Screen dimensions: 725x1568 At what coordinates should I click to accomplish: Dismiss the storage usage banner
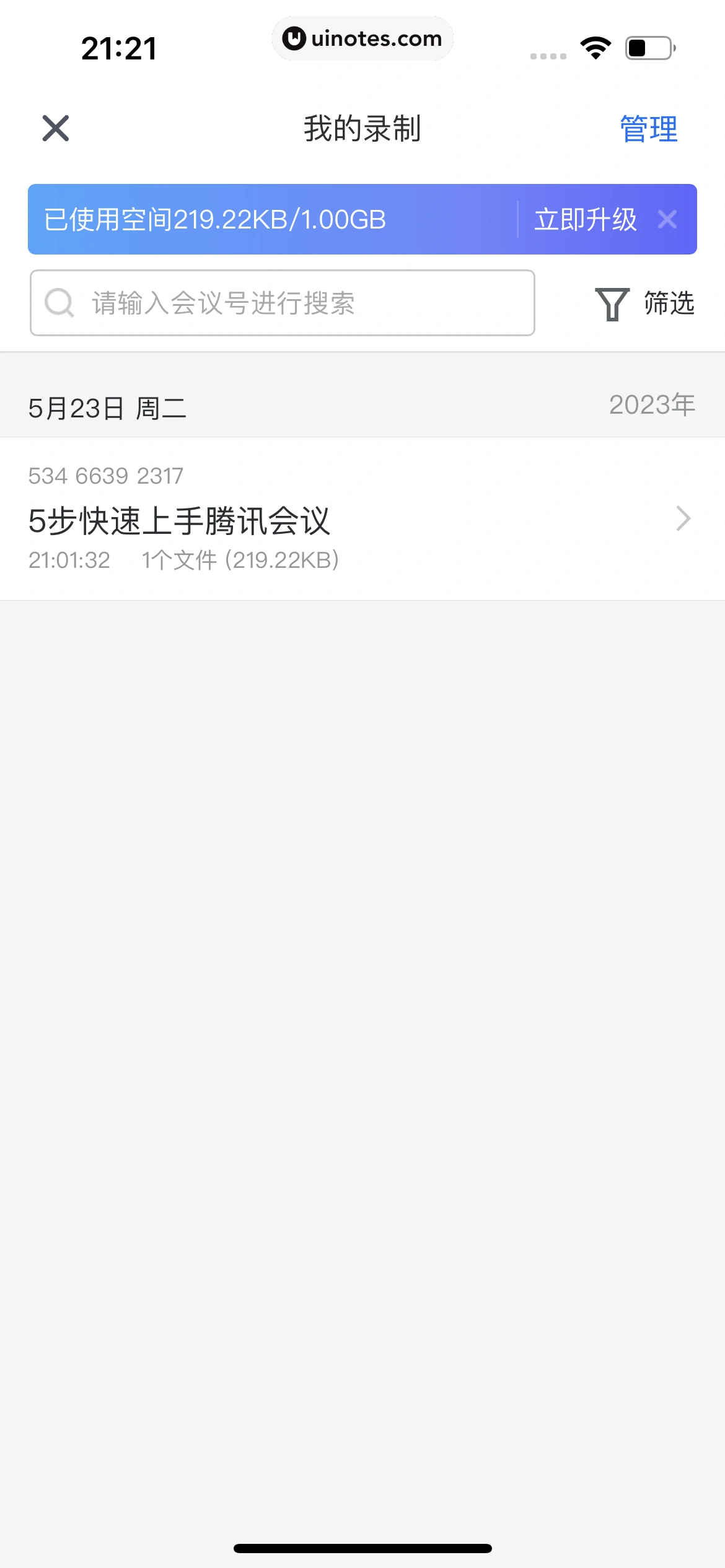(667, 219)
